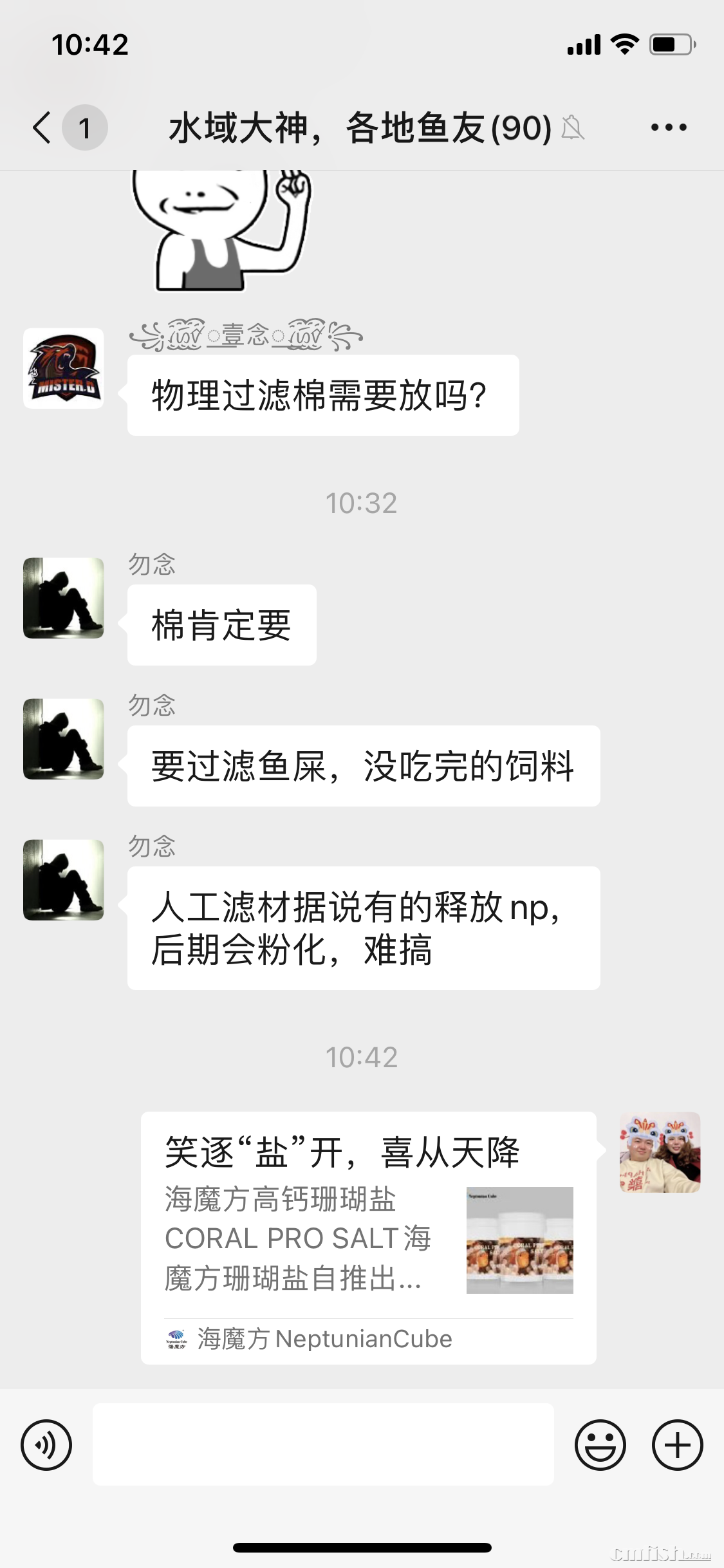Viewport: 724px width, 1568px height.
Task: Open the group chat overflow menu
Action: click(x=668, y=127)
